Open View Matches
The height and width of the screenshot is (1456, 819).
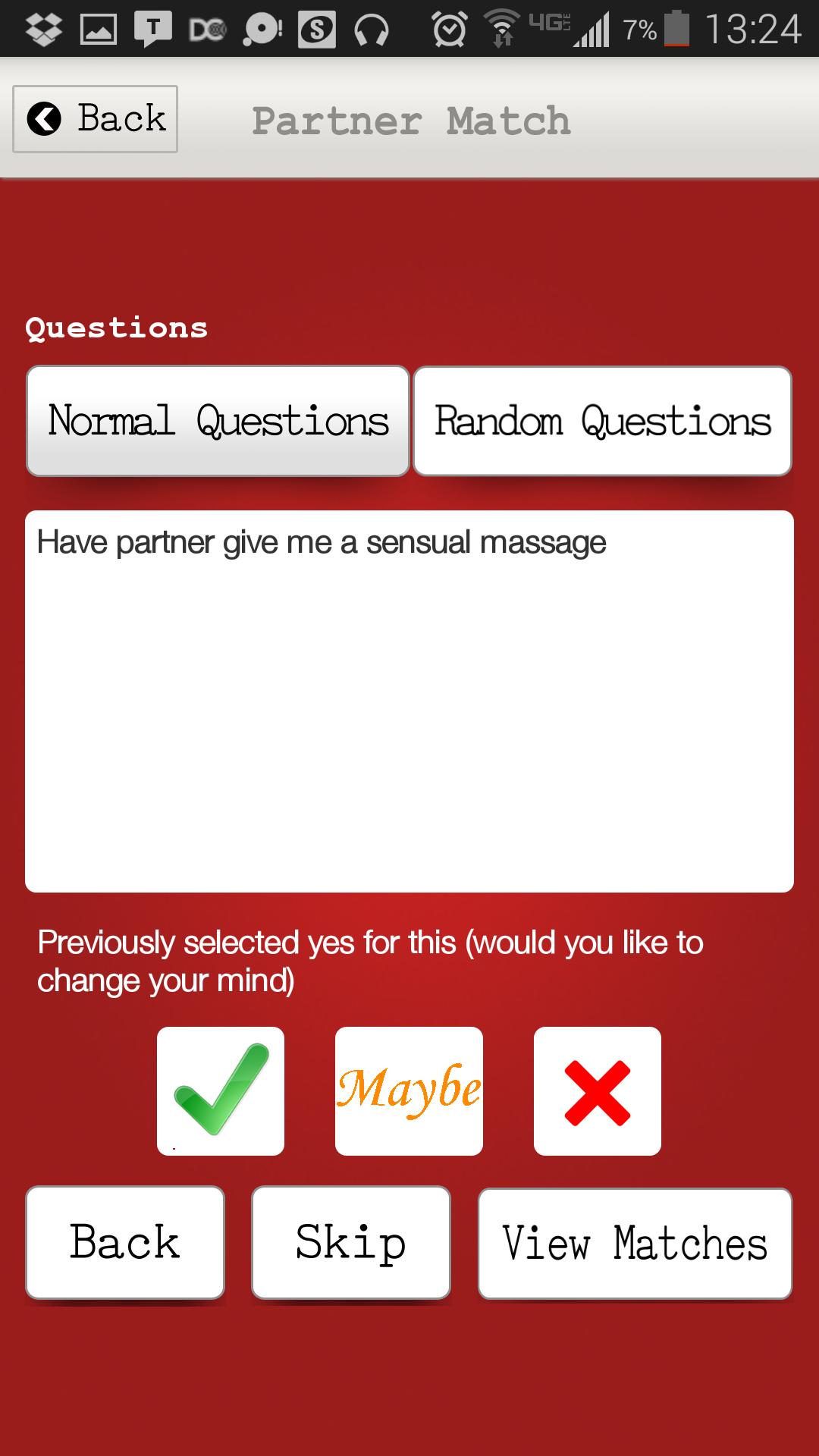point(635,1243)
